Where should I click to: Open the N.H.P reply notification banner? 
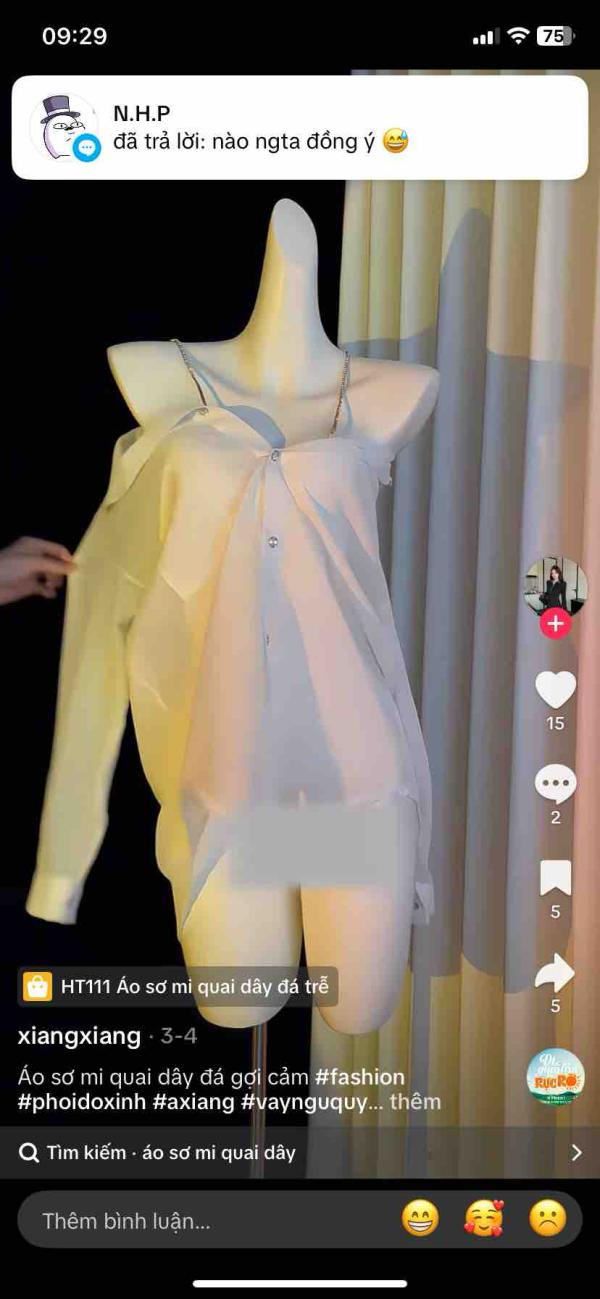(x=300, y=127)
